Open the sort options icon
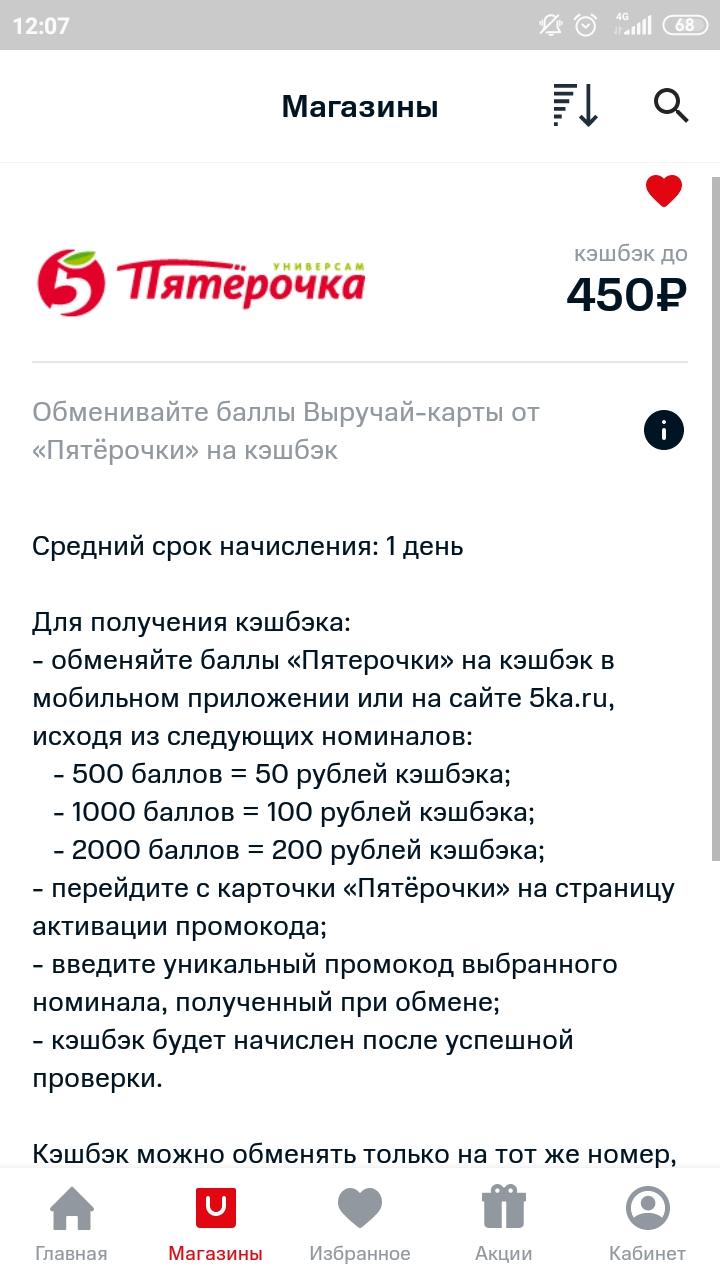720x1280 pixels. 576,106
